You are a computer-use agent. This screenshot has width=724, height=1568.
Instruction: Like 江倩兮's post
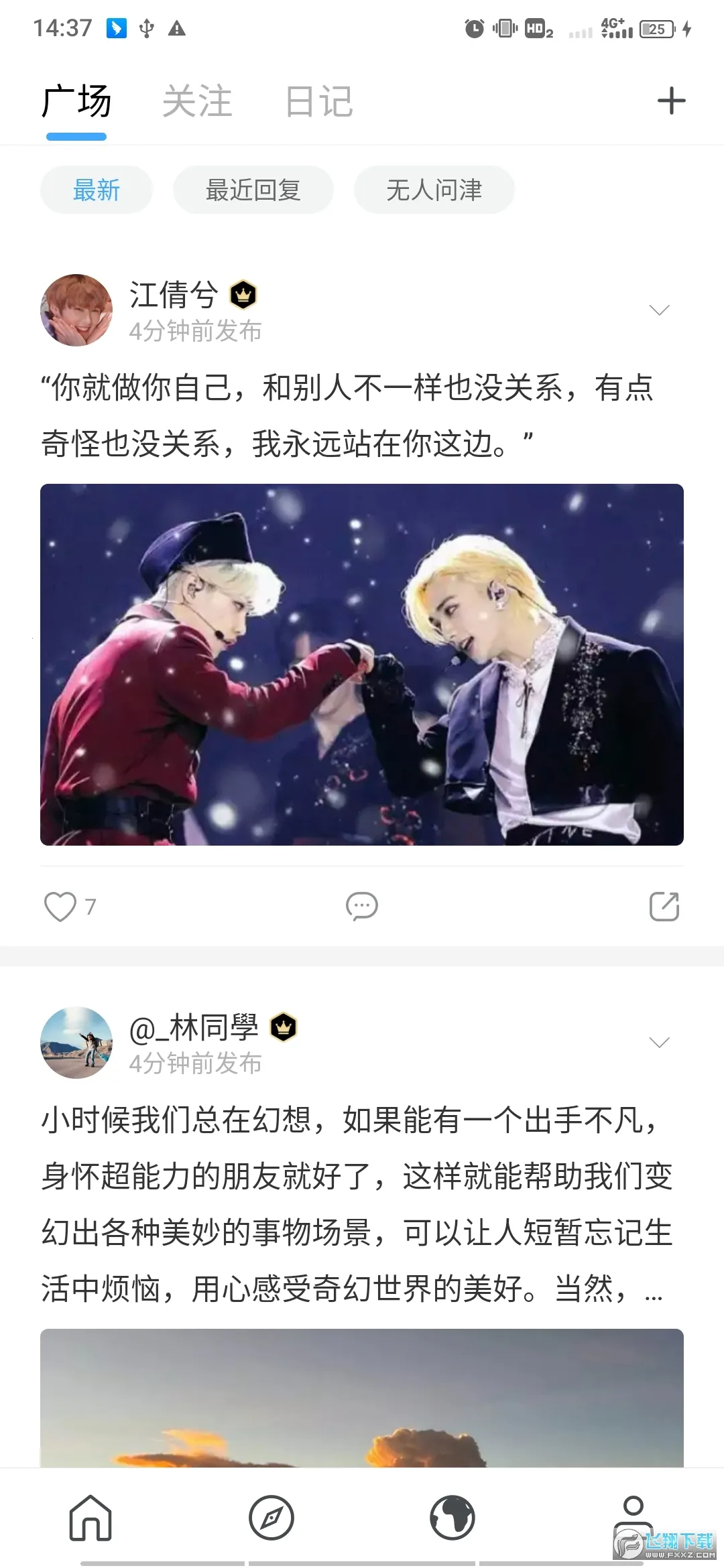coord(61,907)
